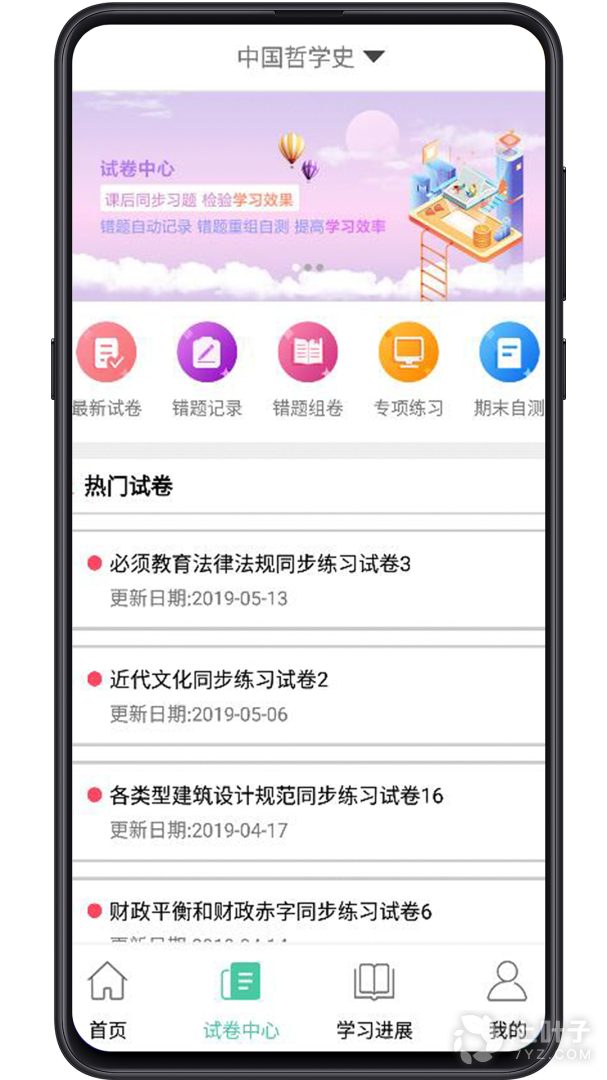Expand the 中国哲学史 subject dropdown
This screenshot has width=607, height=1080.
click(309, 57)
